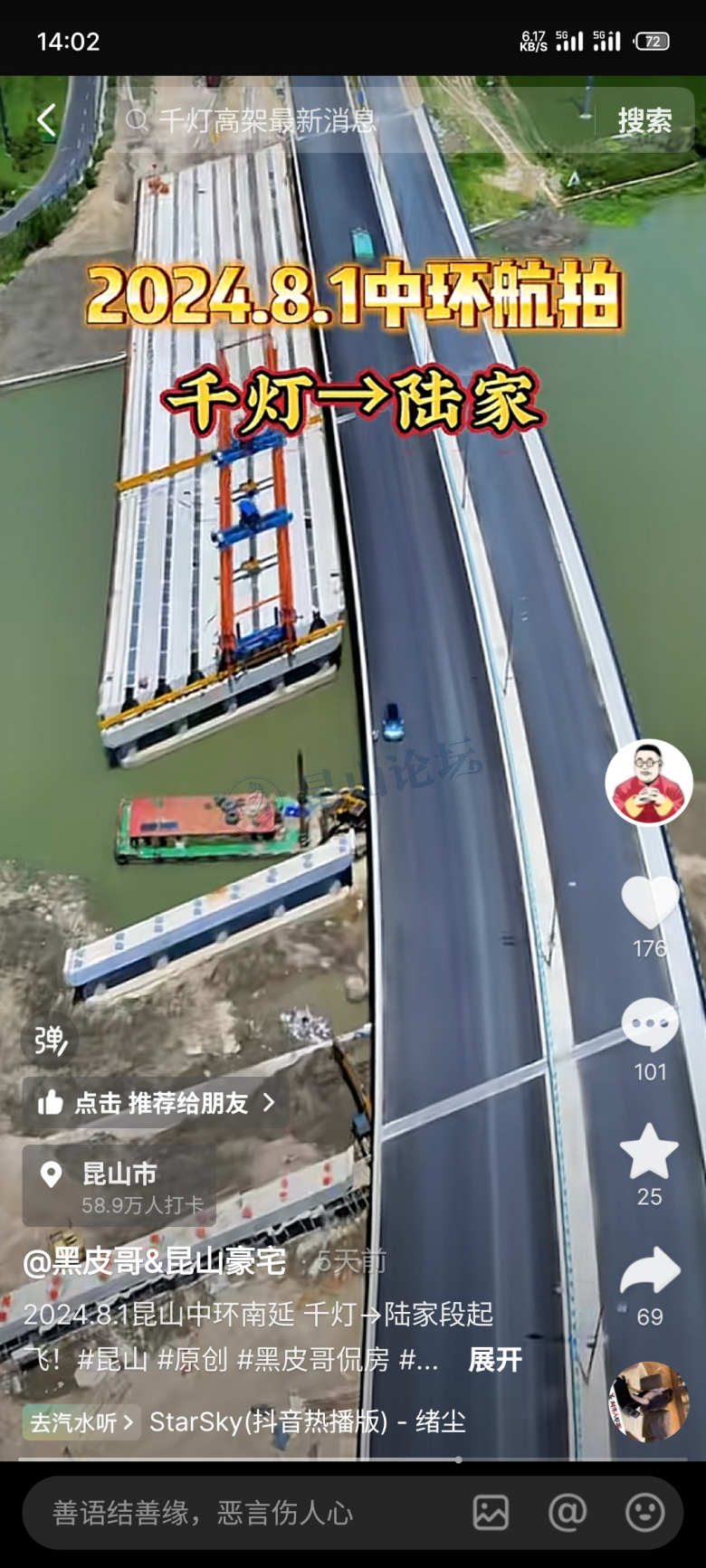Screen dimensions: 706x1568
Task: Toggle the 弹 danmaku button
Action: click(x=50, y=1041)
